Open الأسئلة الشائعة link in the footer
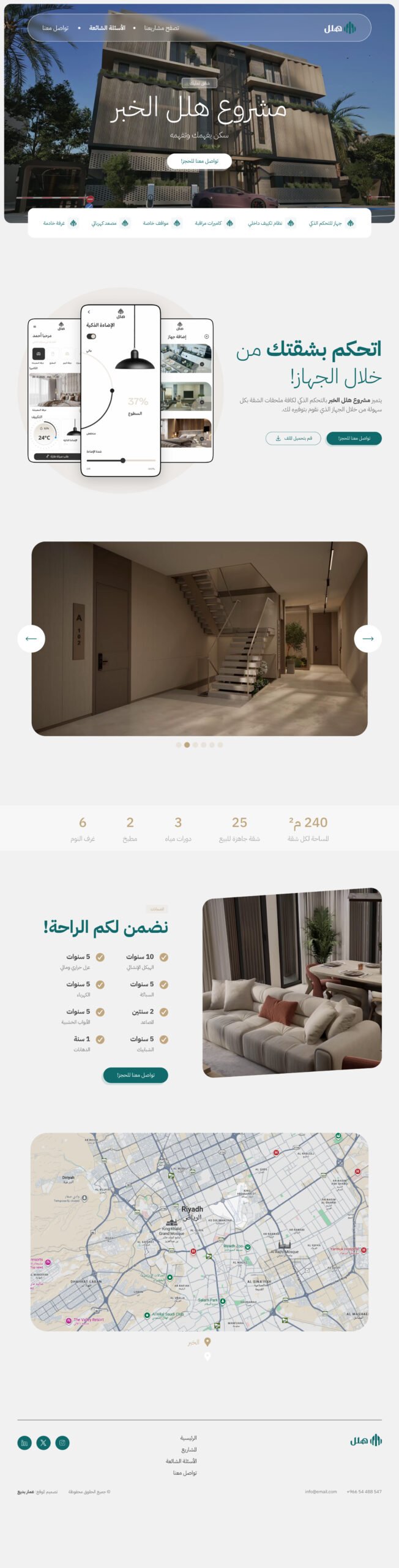The height and width of the screenshot is (1568, 399). click(181, 1461)
